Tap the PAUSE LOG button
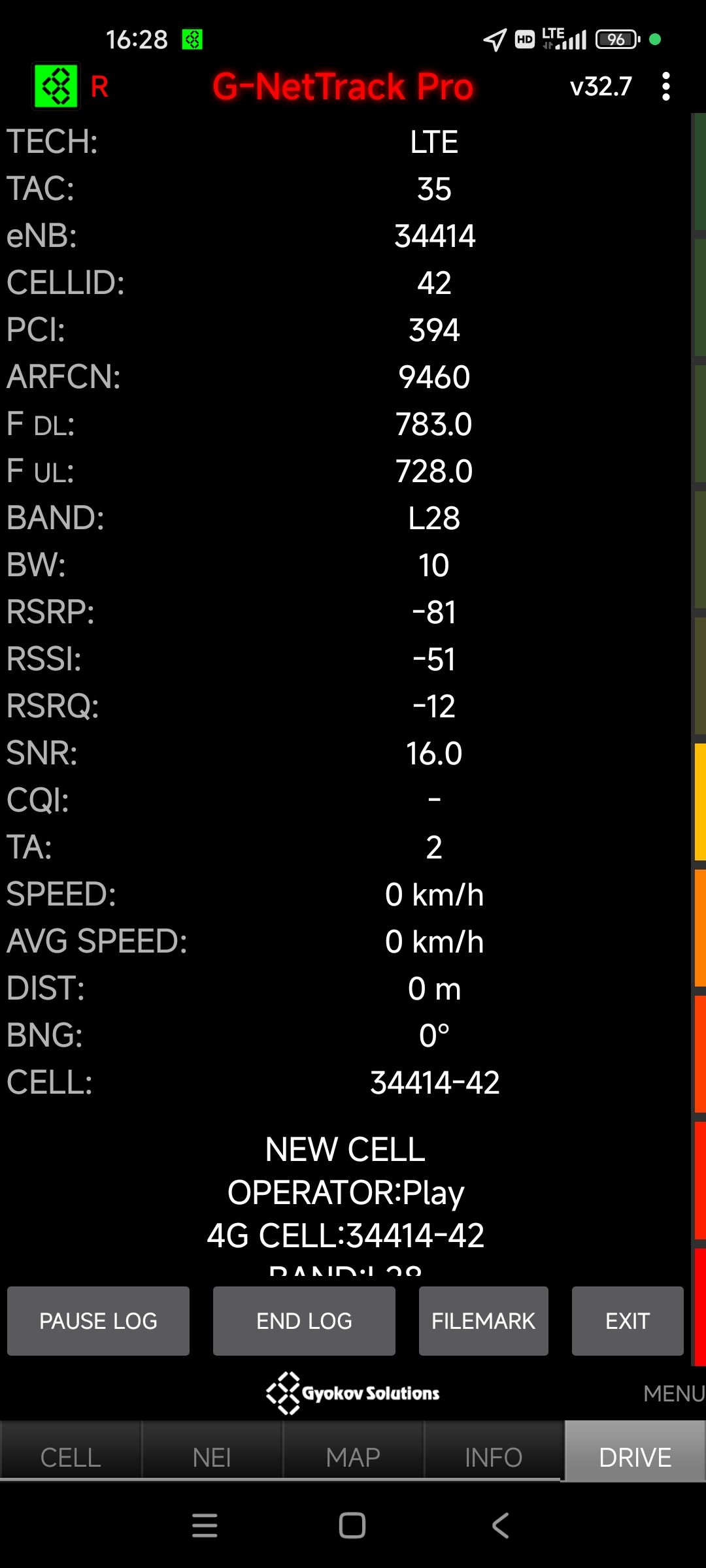 [x=98, y=1320]
